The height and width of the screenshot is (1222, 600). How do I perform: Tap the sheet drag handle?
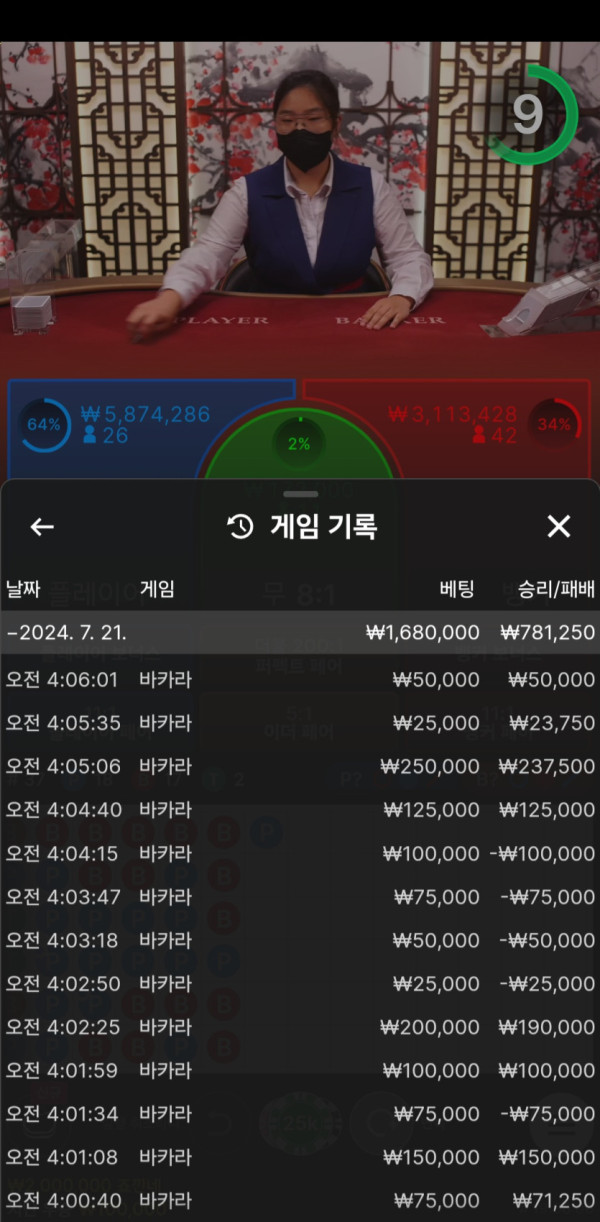coord(300,494)
